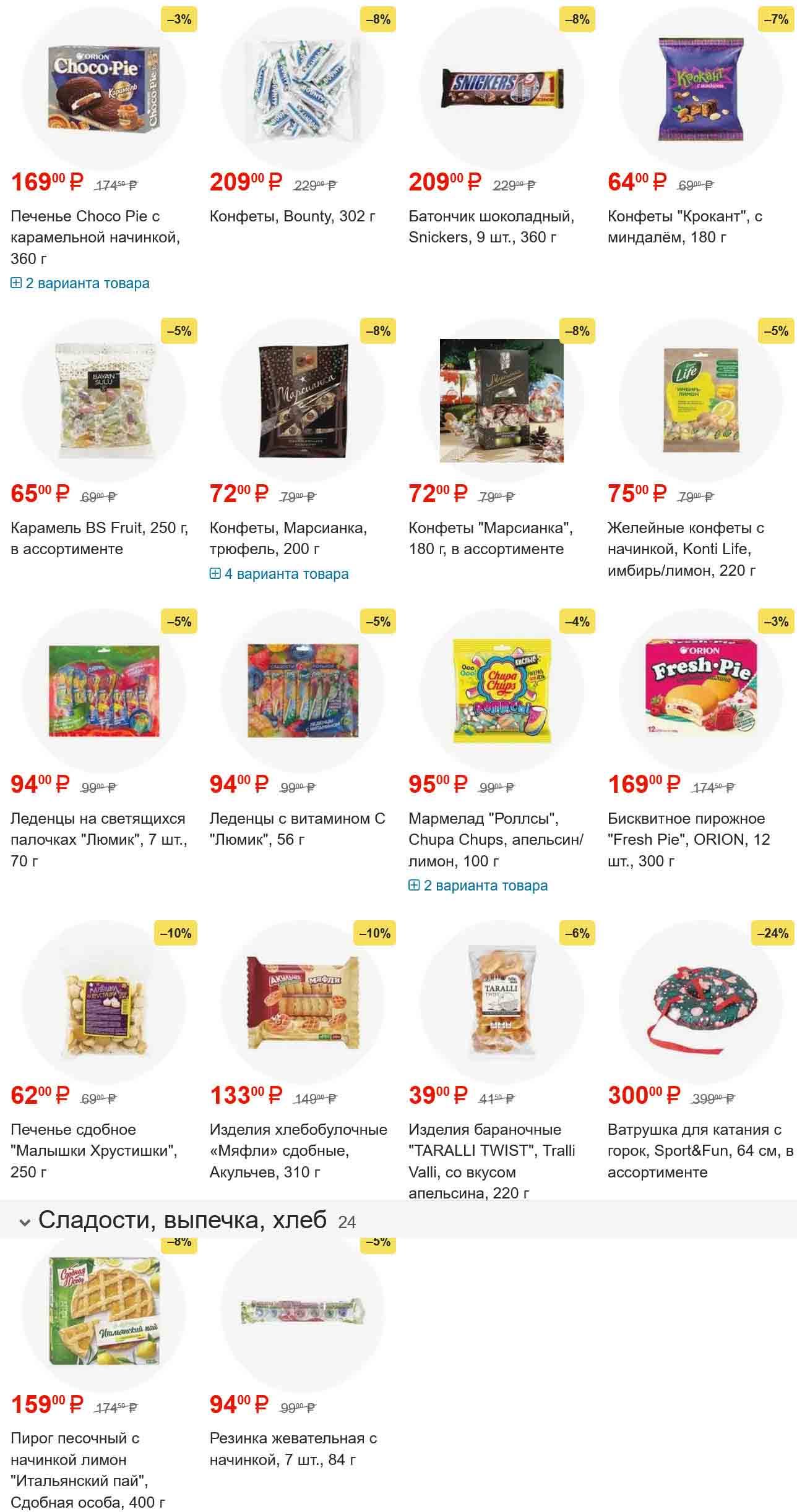This screenshot has height=1512, width=797.
Task: Open Мяфли Акульчев baked goods product
Action: click(x=298, y=1150)
